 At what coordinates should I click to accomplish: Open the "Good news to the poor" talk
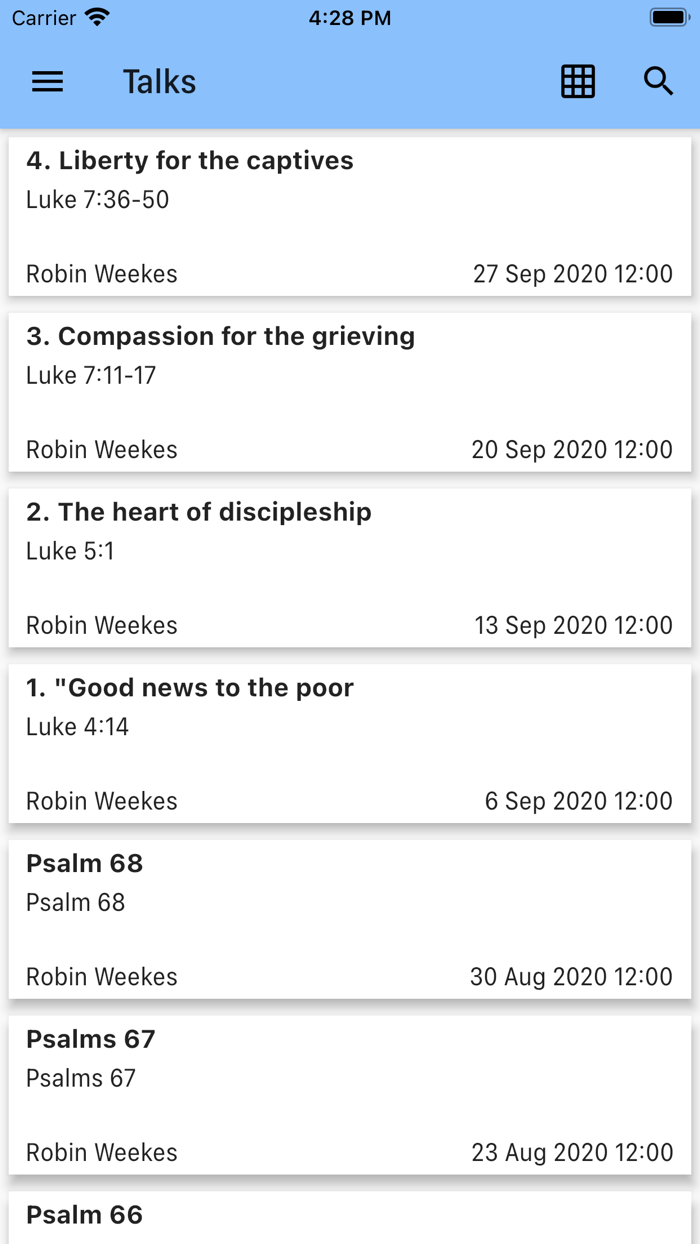tap(350, 744)
